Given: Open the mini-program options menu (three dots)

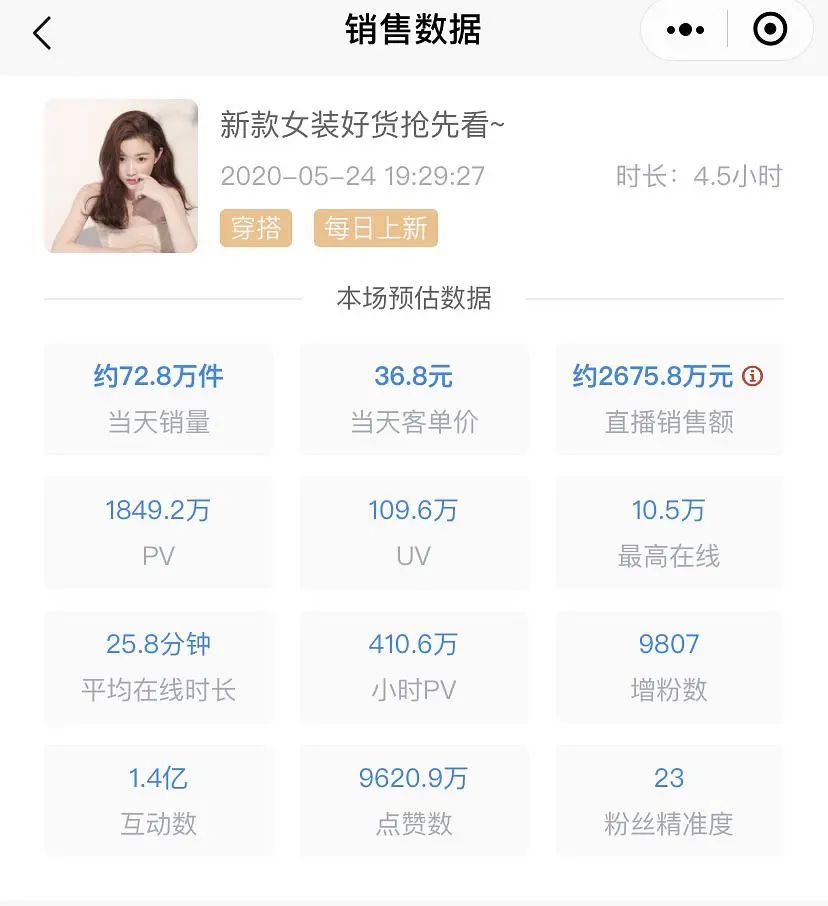Looking at the screenshot, I should (x=684, y=29).
